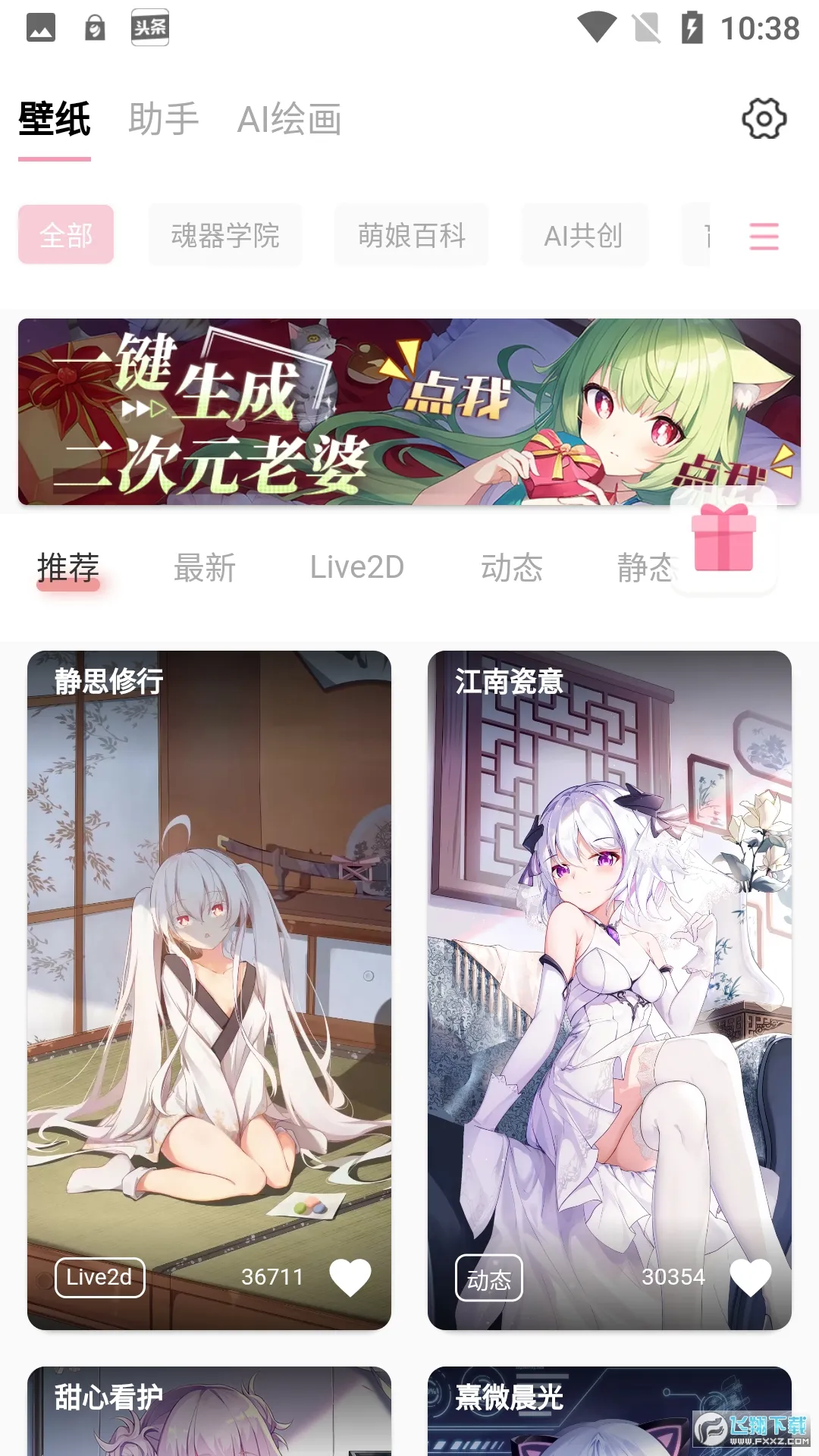Tap the Live2d badge on 静思修行 card
The width and height of the screenshot is (819, 1456).
point(99,1277)
